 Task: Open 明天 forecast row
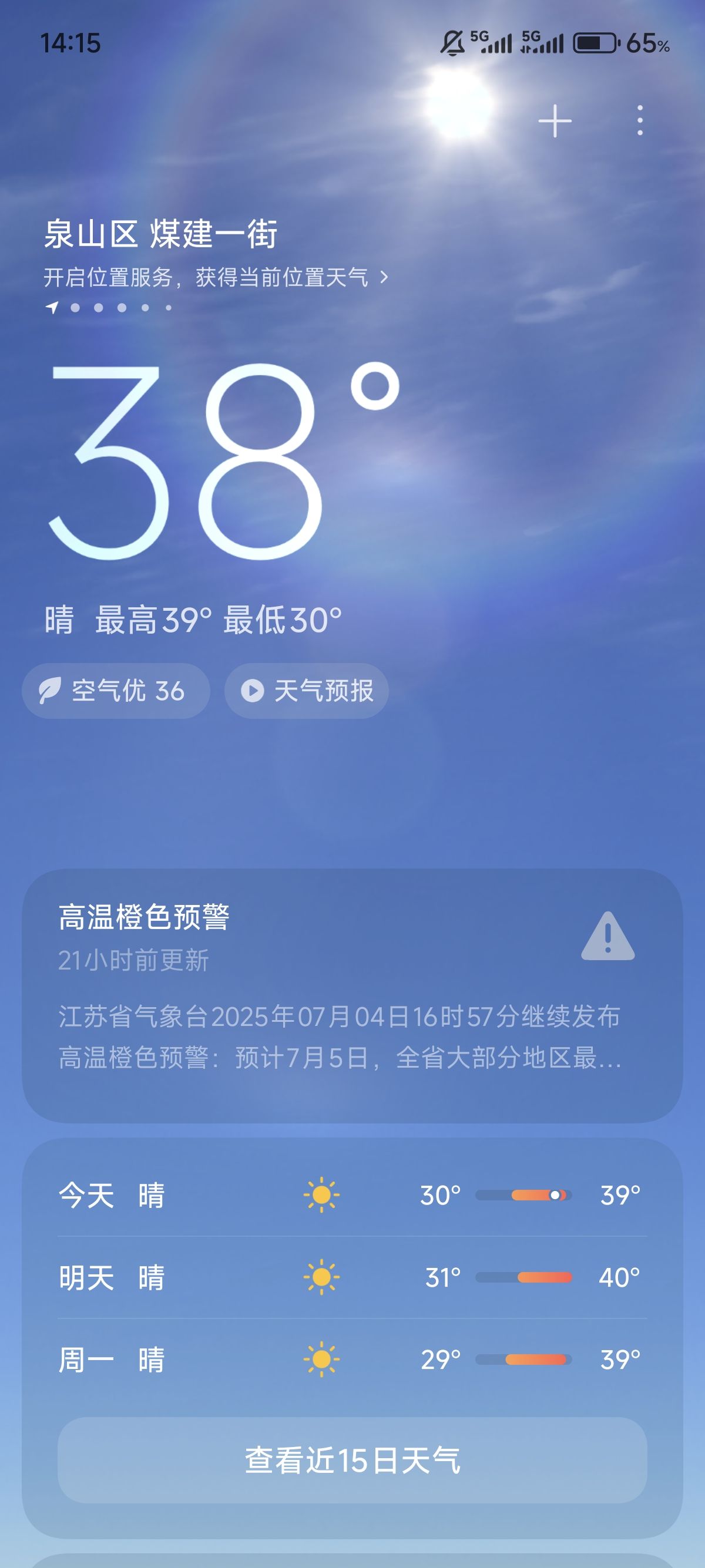(352, 1277)
